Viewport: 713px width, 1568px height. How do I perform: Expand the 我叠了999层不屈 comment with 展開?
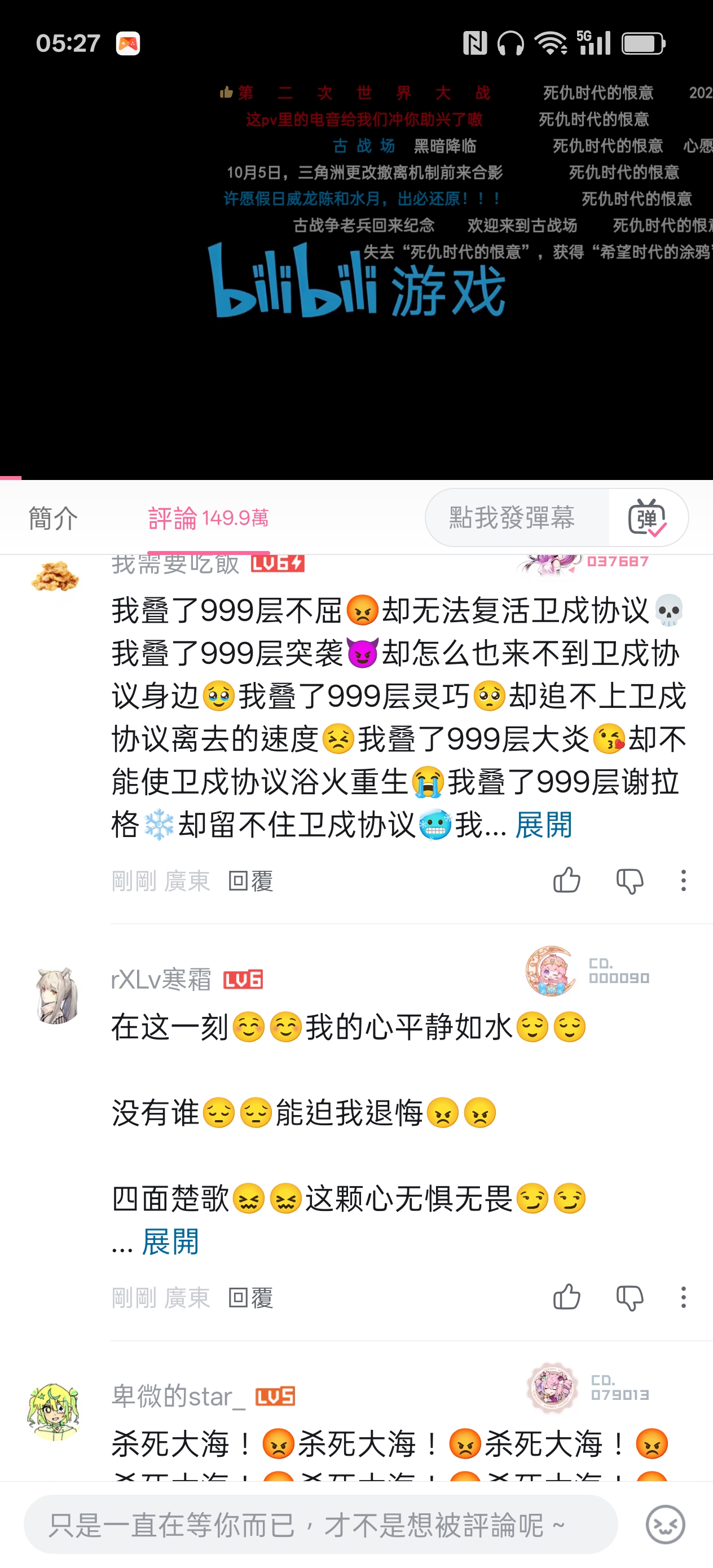543,825
